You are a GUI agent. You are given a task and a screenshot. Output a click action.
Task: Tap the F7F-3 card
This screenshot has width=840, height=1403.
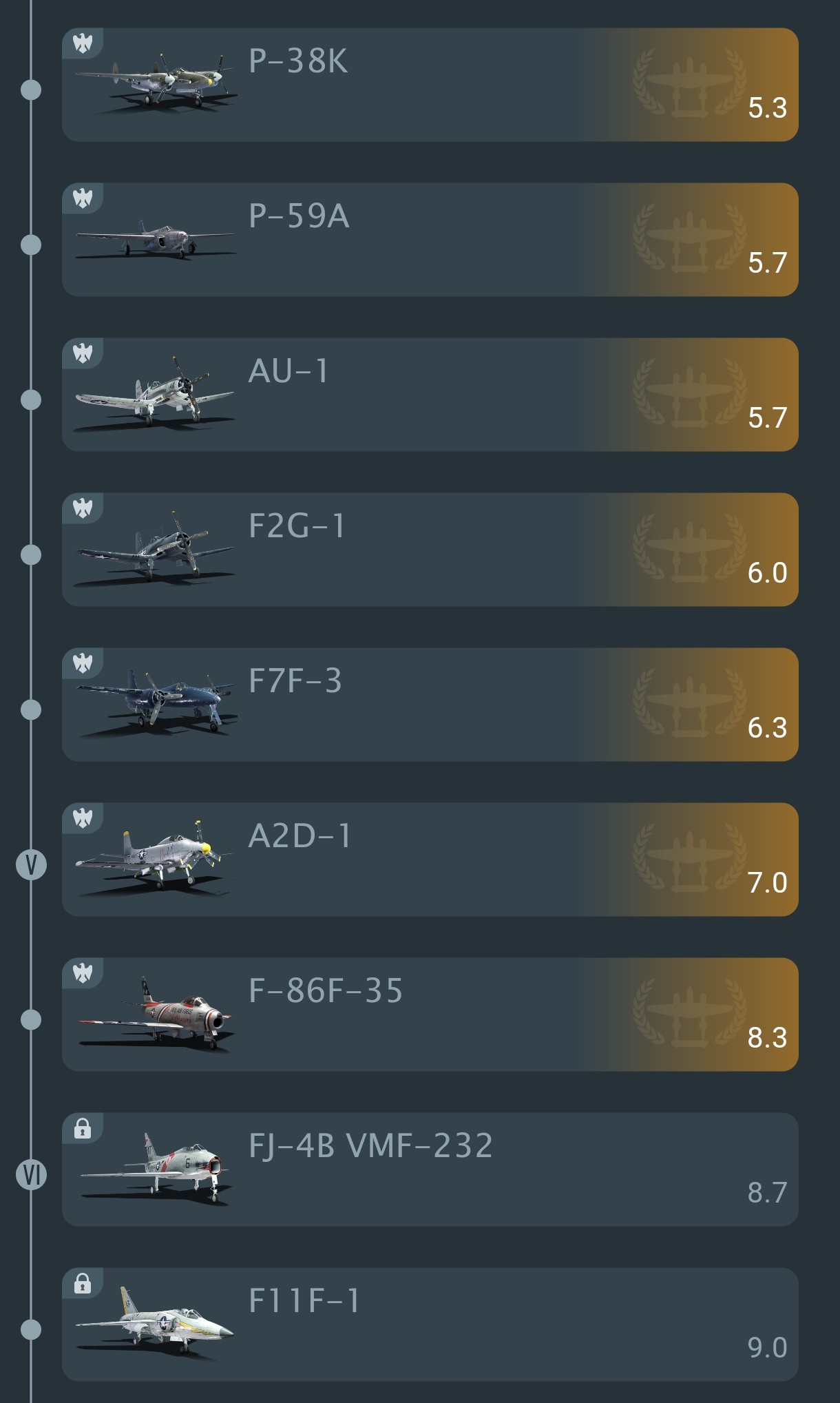(x=430, y=705)
